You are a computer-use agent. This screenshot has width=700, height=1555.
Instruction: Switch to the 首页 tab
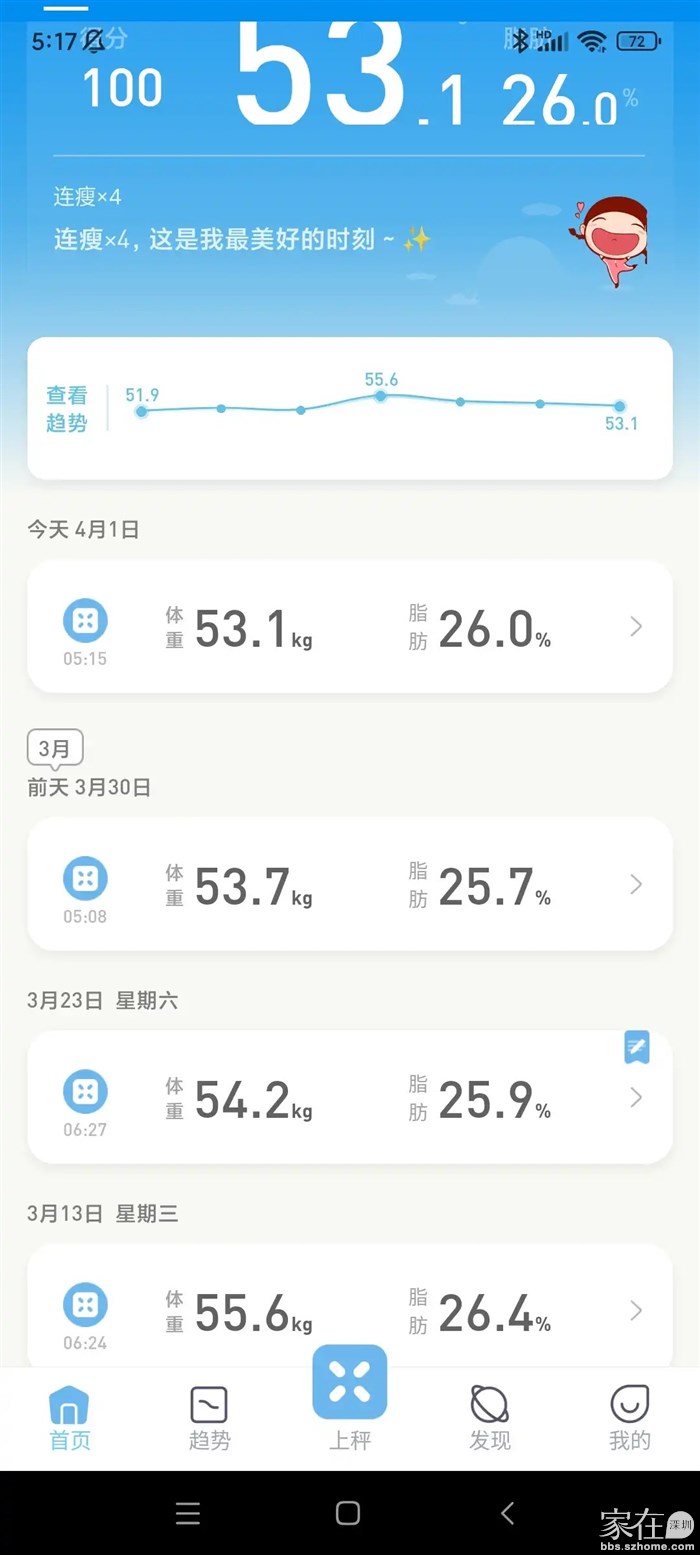tap(69, 1417)
